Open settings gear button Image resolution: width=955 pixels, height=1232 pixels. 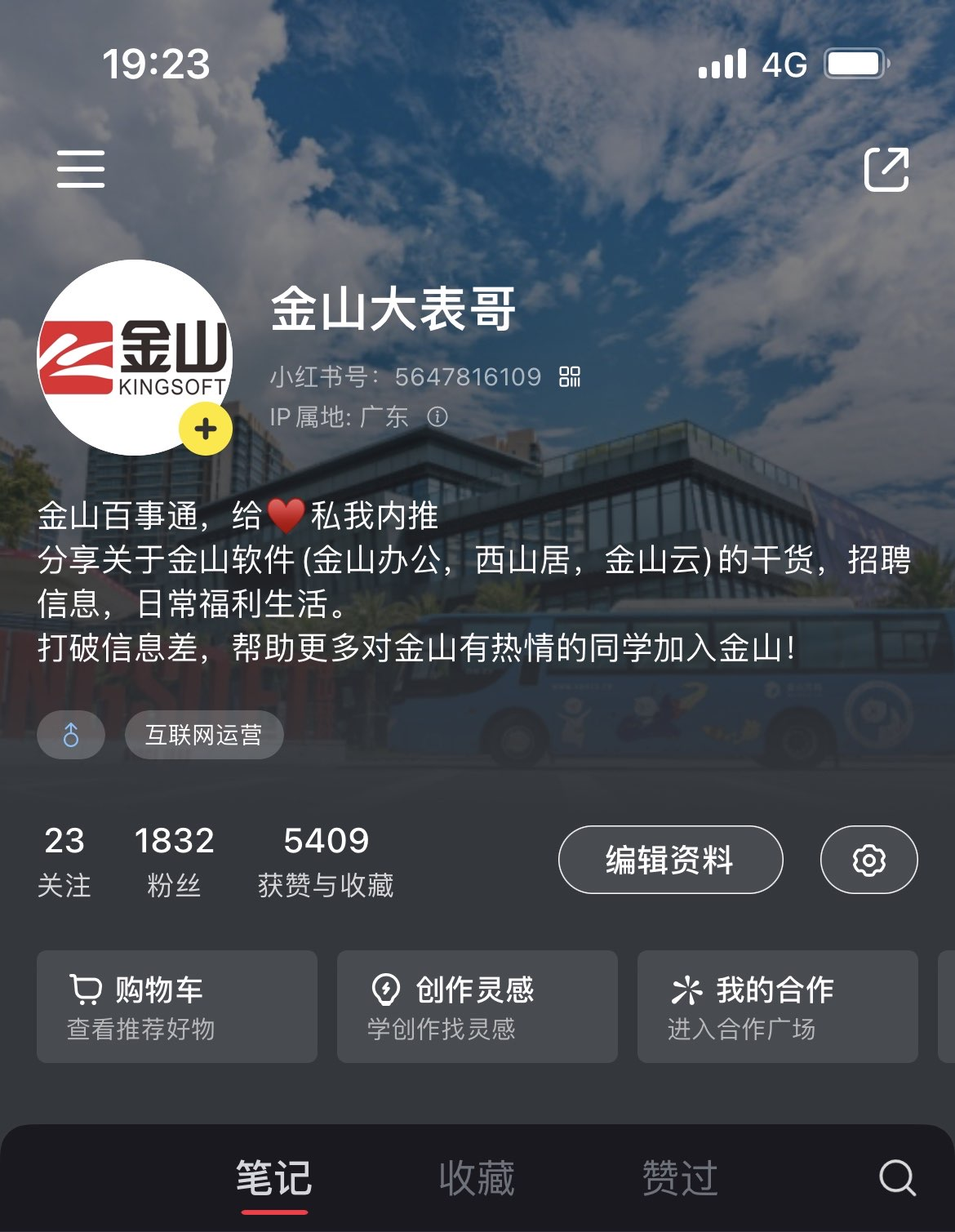(868, 860)
